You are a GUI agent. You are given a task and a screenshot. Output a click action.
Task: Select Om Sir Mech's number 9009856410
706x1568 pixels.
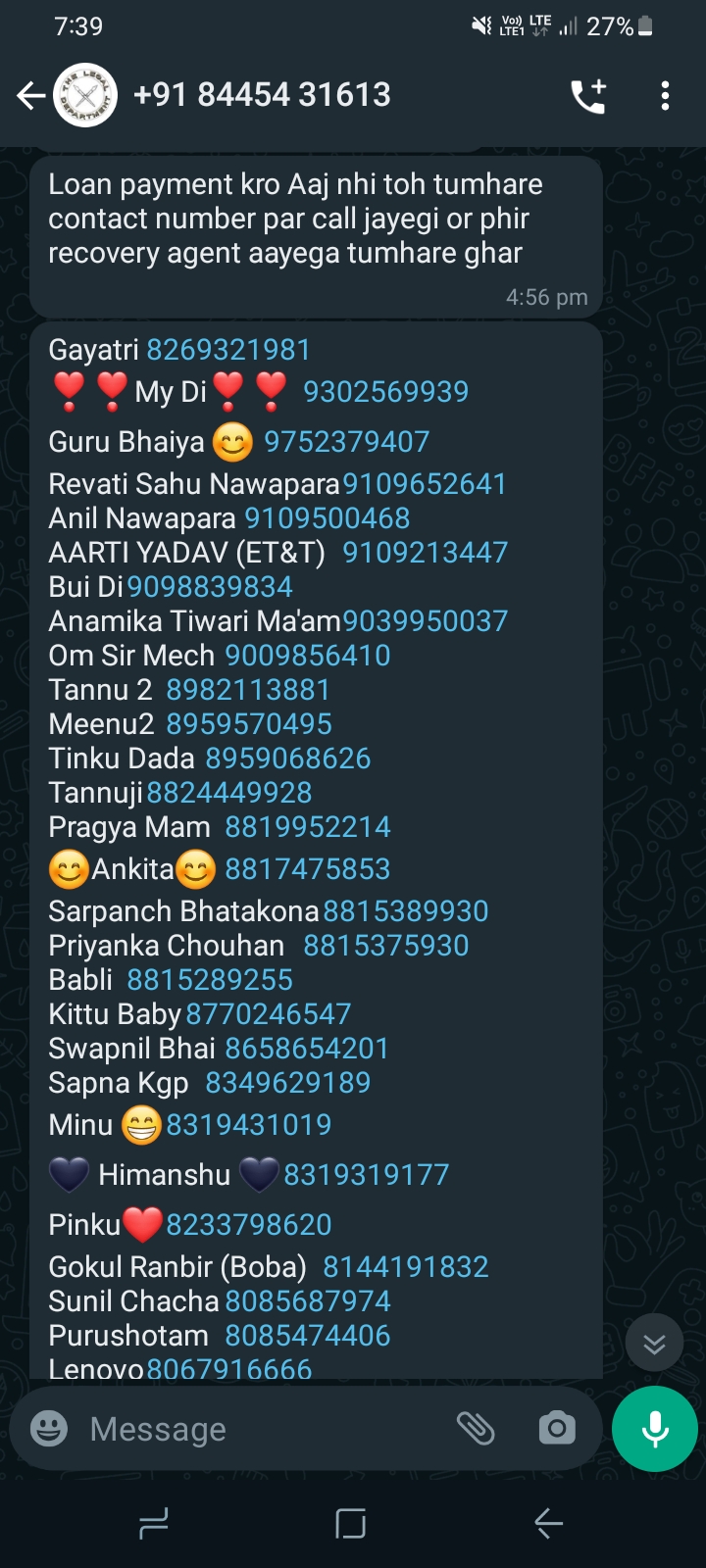point(308,656)
